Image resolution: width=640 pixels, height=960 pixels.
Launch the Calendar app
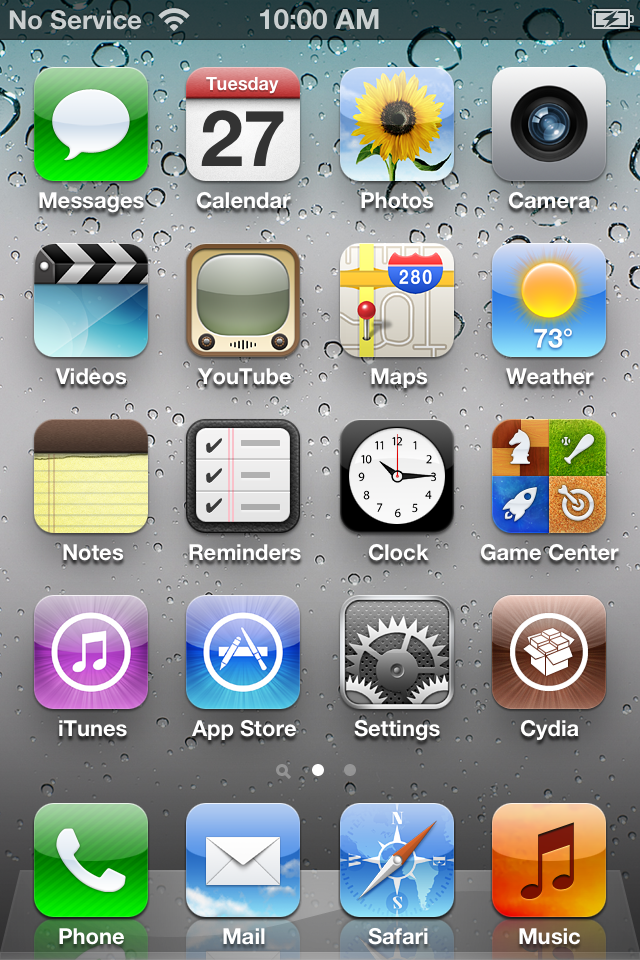[x=243, y=125]
